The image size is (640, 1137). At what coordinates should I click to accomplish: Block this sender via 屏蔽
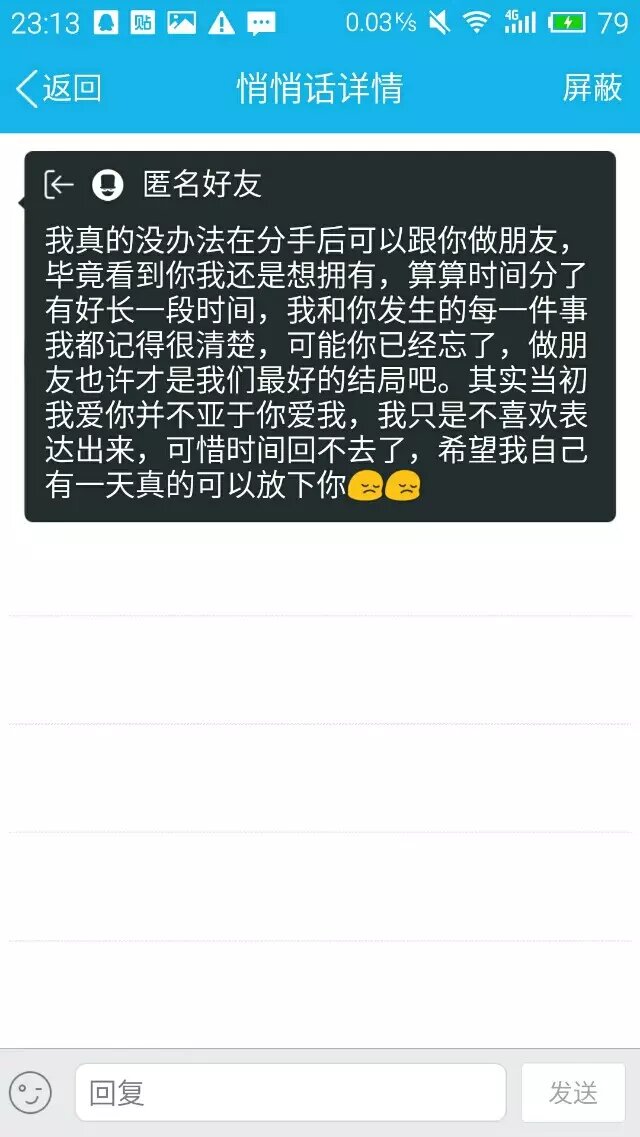(592, 88)
